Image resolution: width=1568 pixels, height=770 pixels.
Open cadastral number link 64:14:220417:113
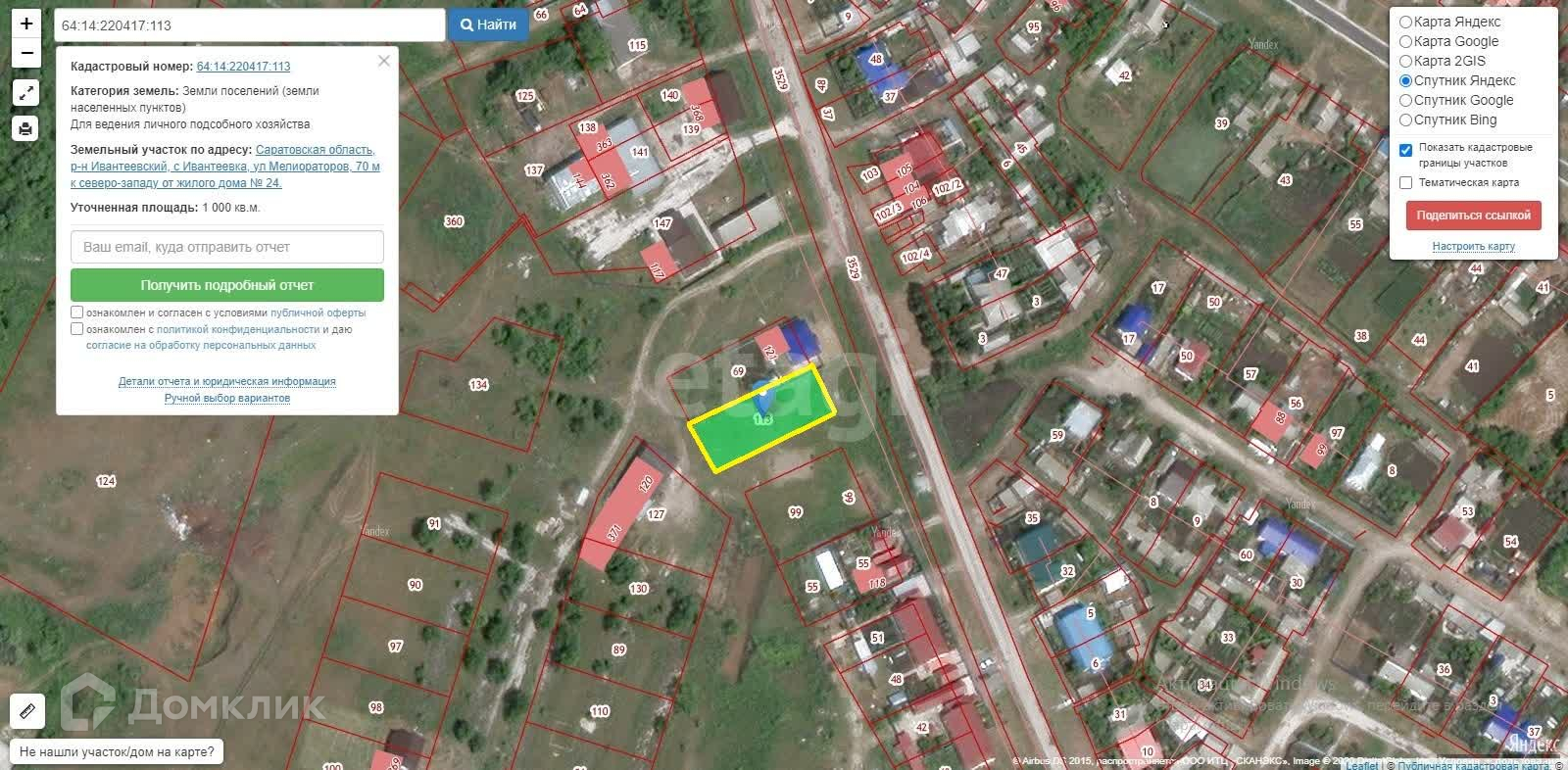pyautogui.click(x=243, y=67)
